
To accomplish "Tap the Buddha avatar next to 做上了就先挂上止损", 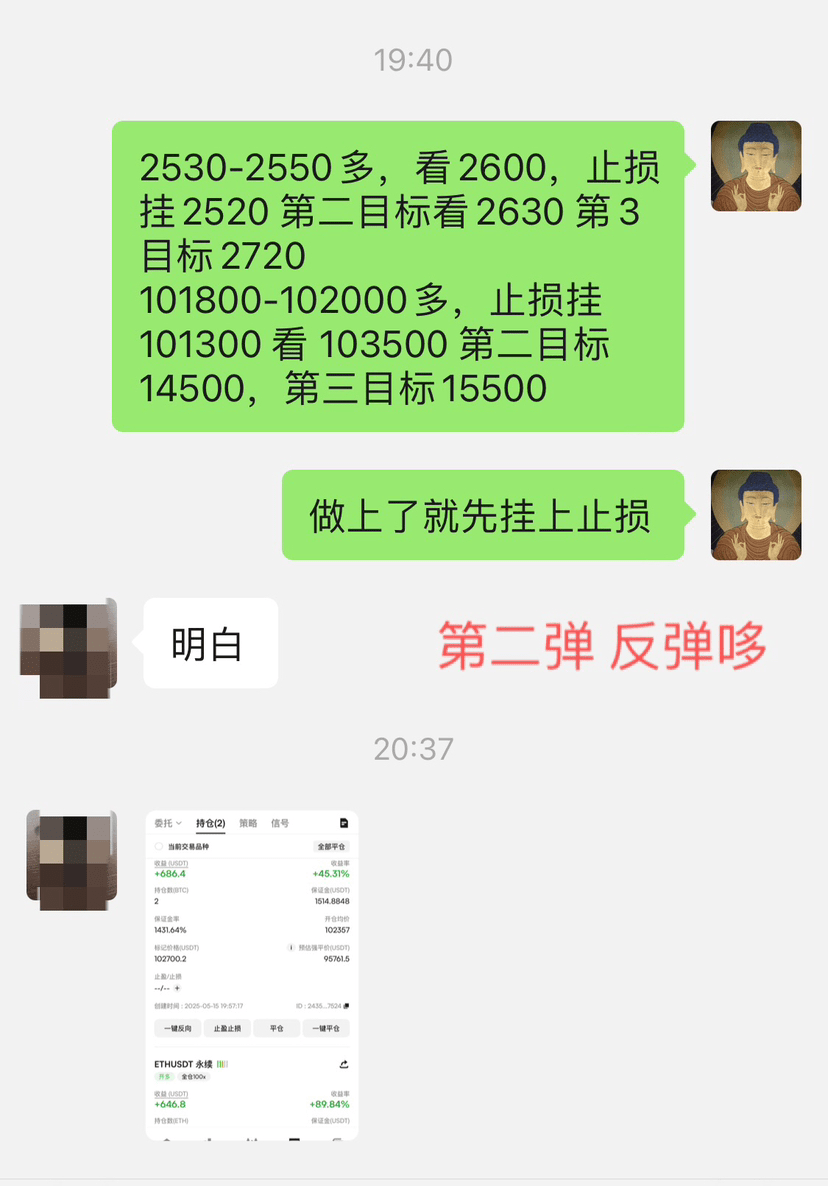I will 755,514.
